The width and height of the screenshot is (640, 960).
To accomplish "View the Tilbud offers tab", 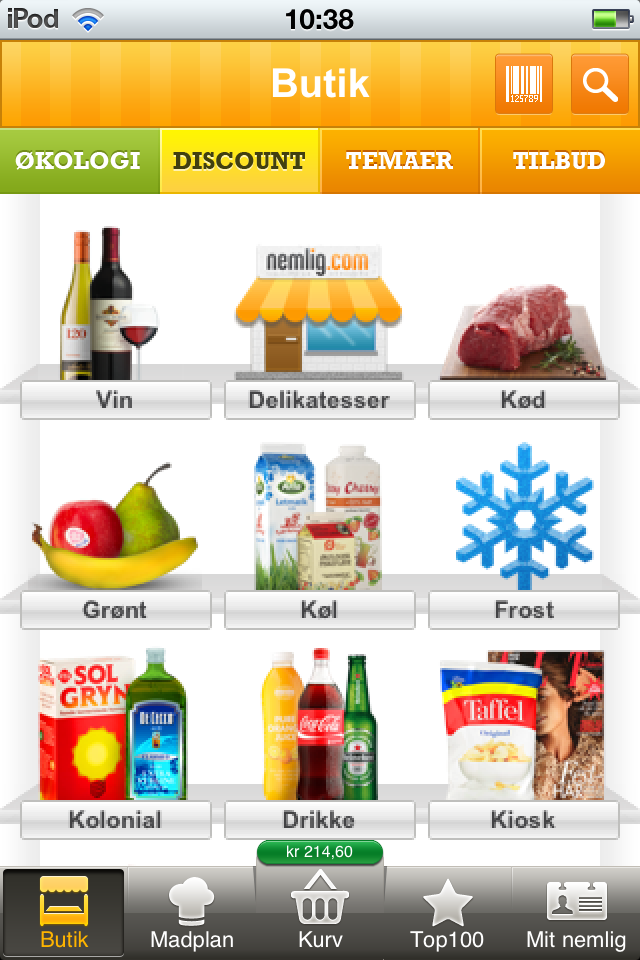I will click(x=560, y=161).
